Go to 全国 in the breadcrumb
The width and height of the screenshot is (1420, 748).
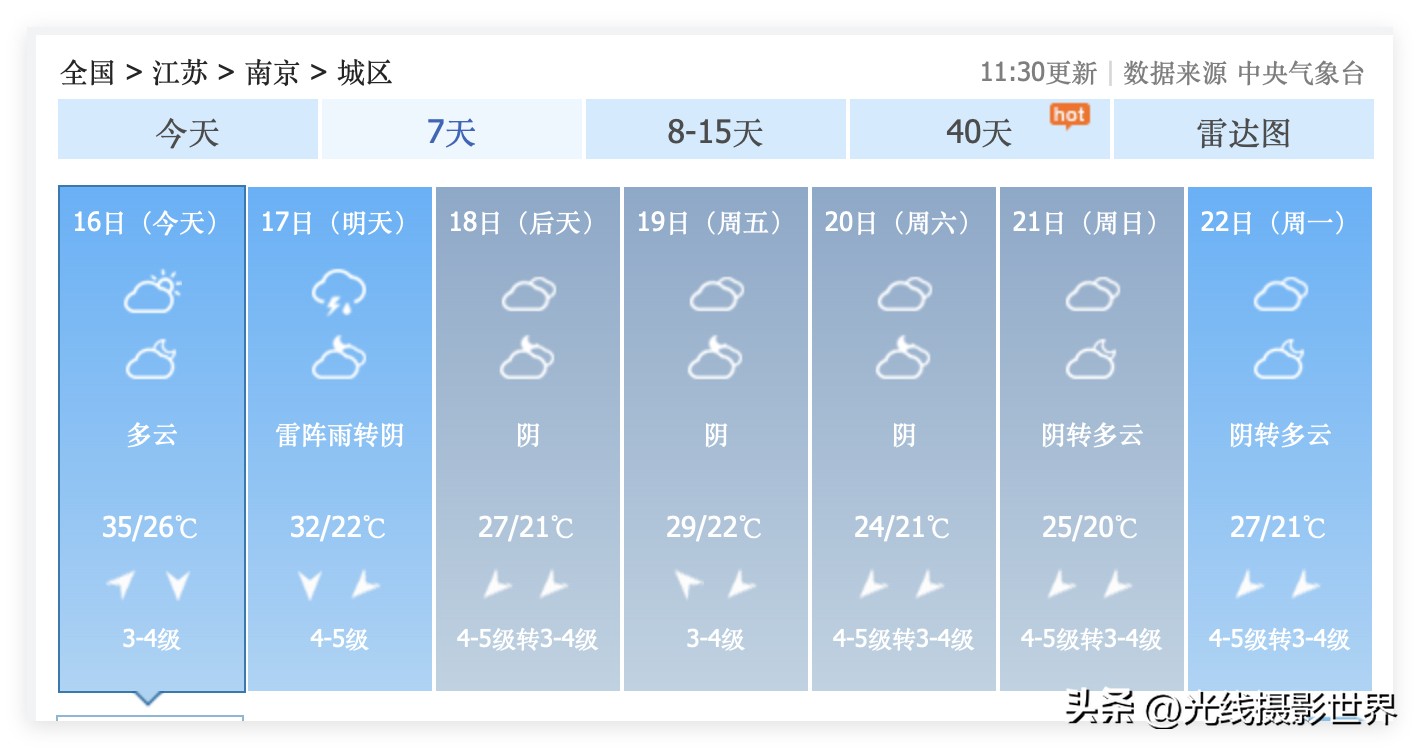[87, 73]
